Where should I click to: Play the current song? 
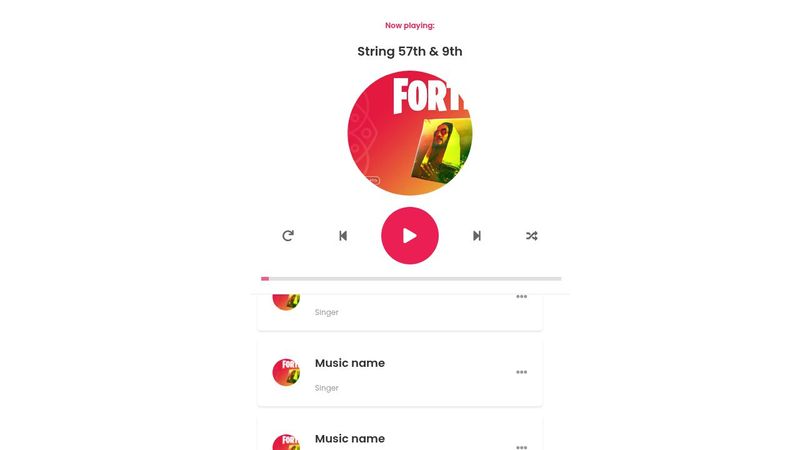click(x=410, y=236)
